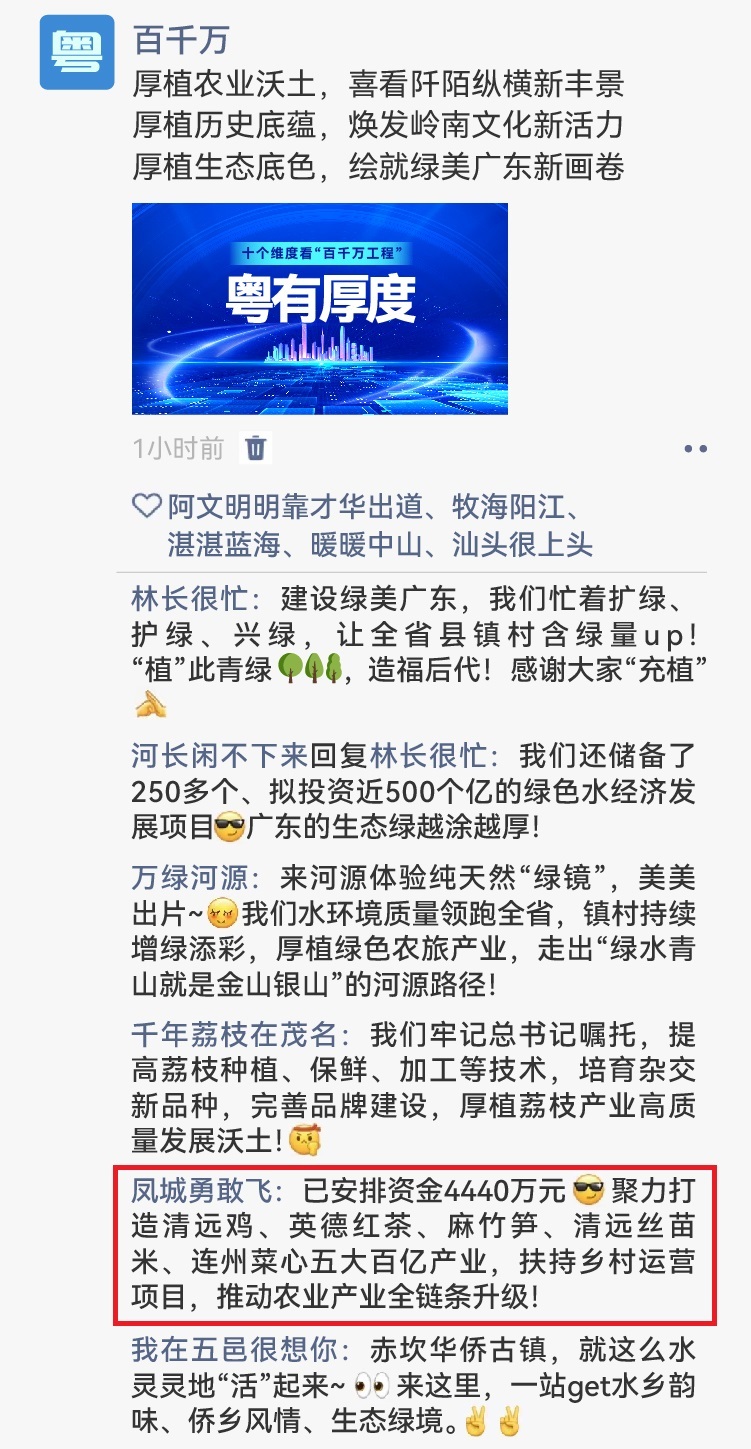Screen dimensions: 751x1449
Task: Open commenter 我在五邑很想你's profile
Action: point(240,1349)
